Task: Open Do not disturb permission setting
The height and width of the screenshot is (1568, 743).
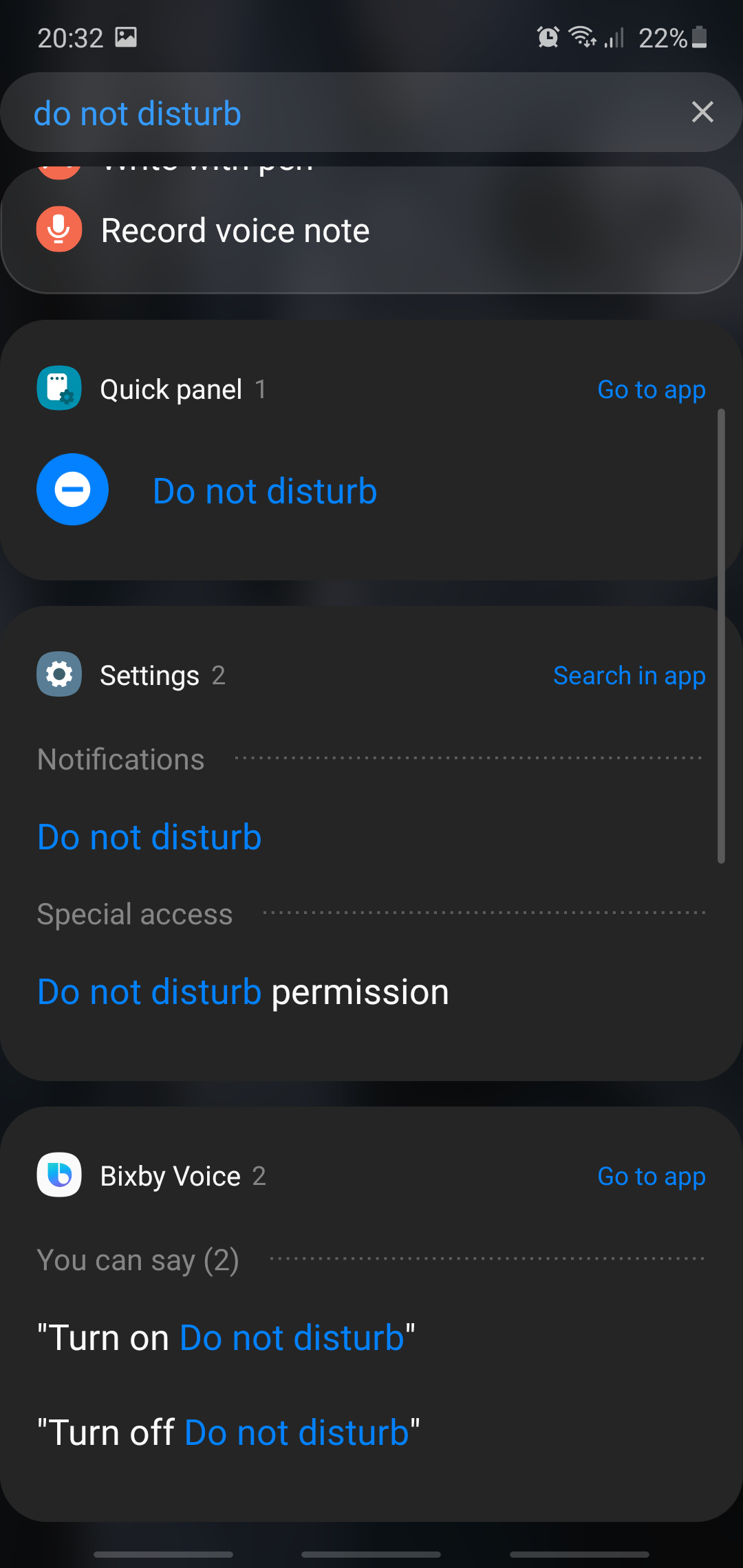Action: [243, 992]
